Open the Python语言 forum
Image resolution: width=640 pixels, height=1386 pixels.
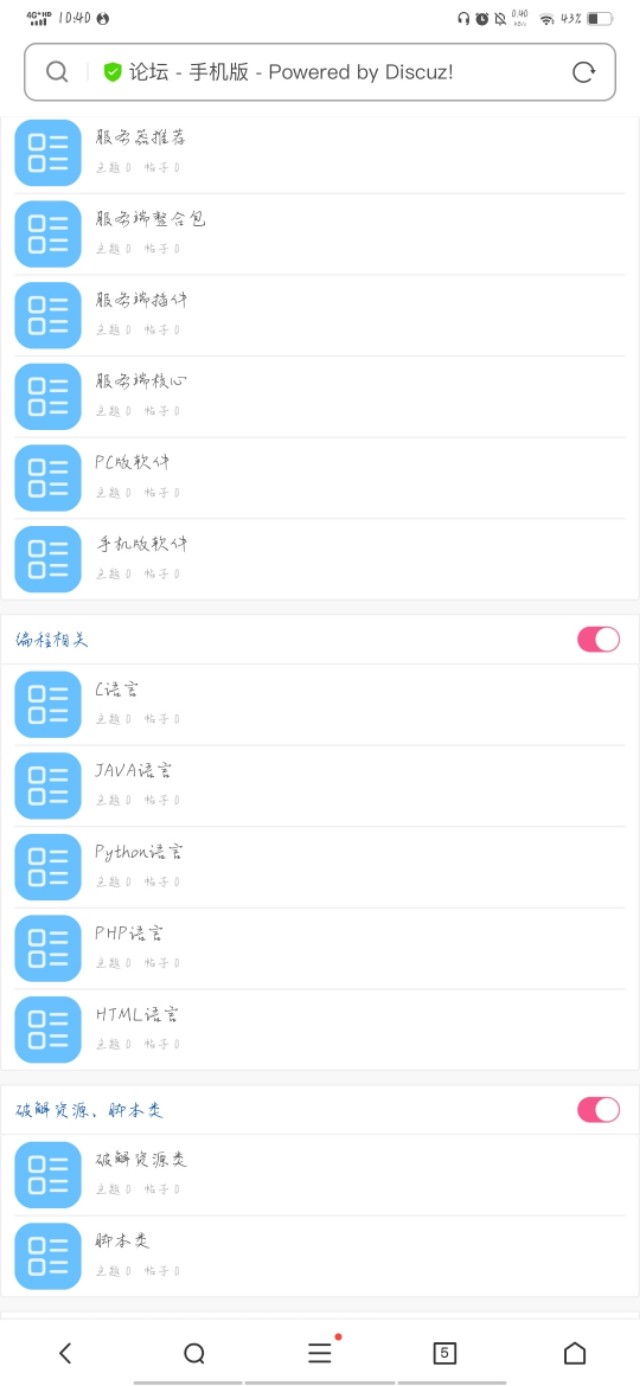point(139,852)
